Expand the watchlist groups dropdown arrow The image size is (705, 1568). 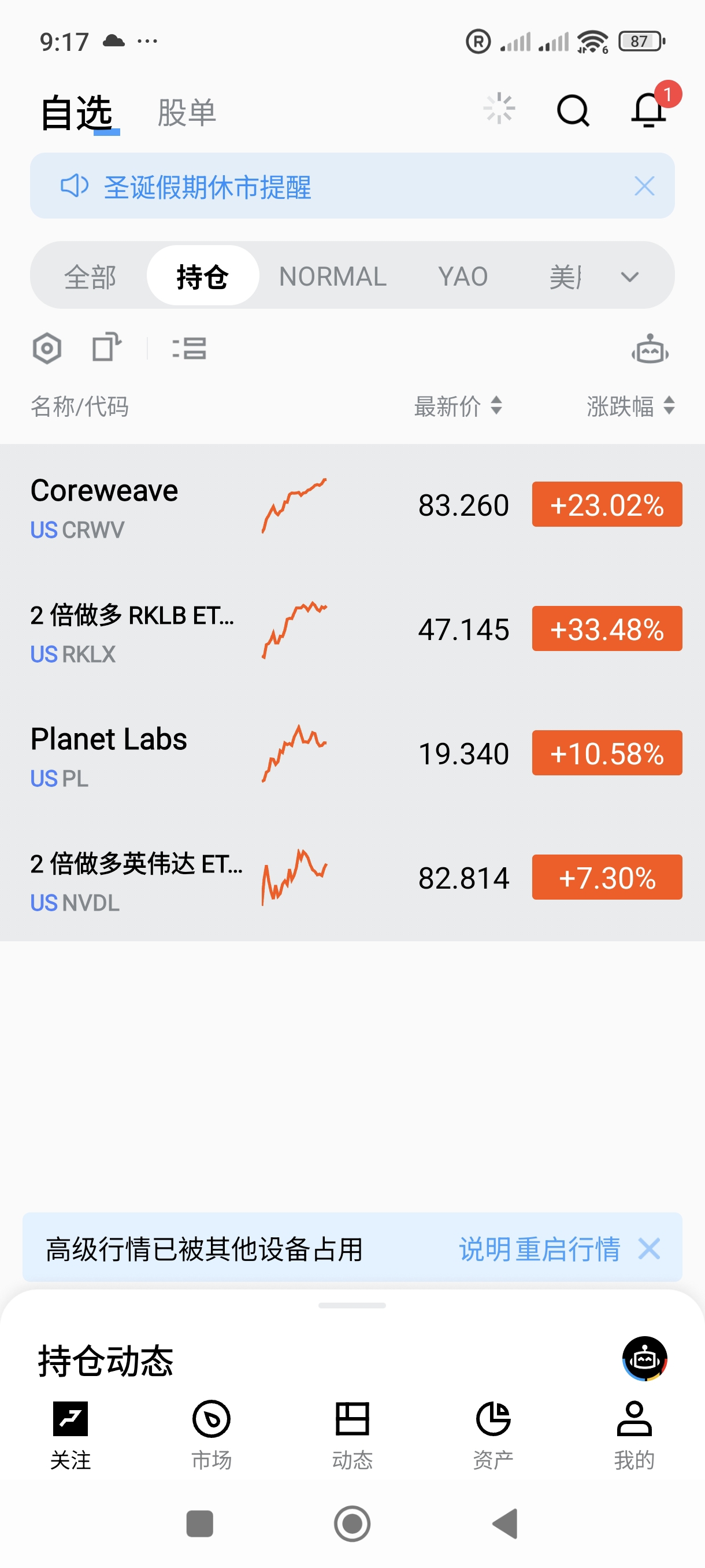(x=629, y=278)
